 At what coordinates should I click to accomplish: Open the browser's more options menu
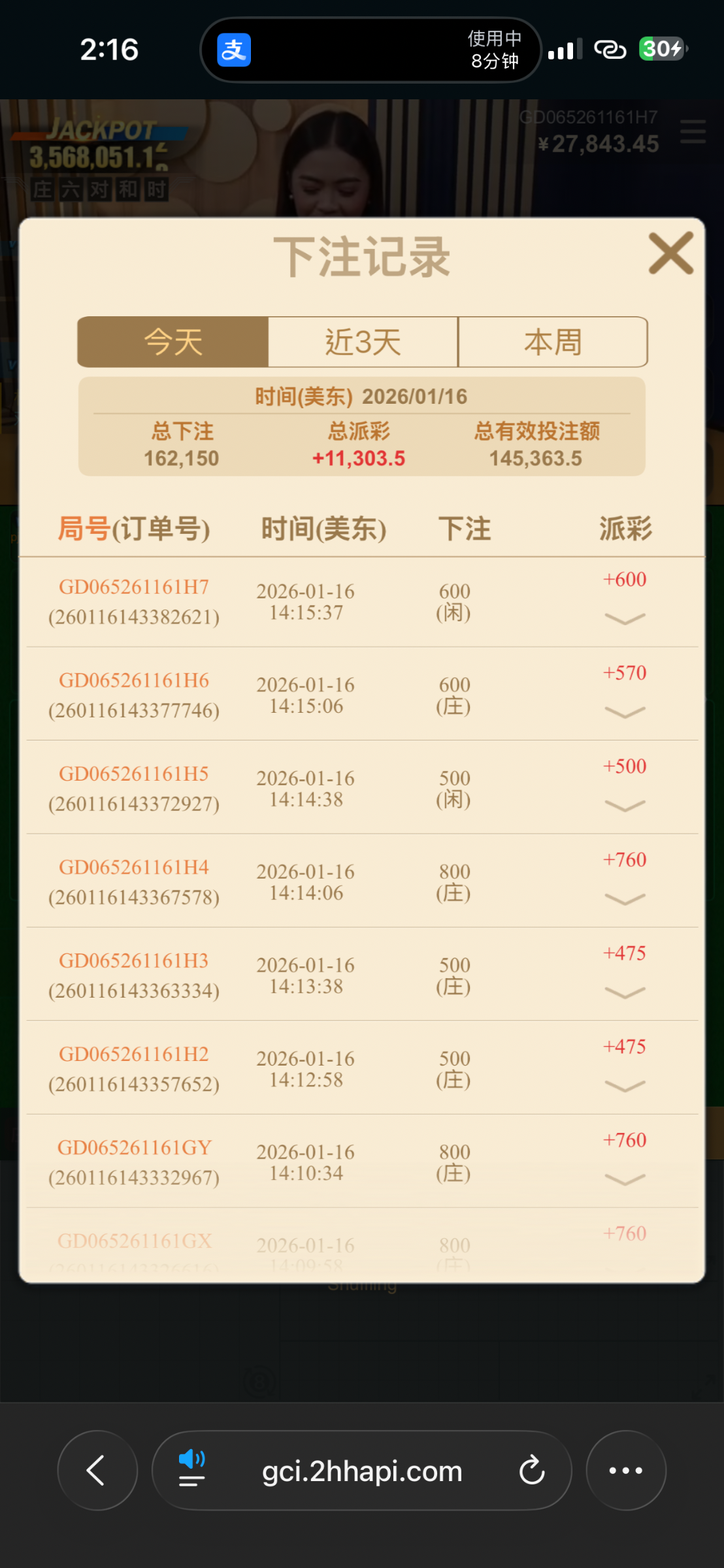tap(625, 1470)
